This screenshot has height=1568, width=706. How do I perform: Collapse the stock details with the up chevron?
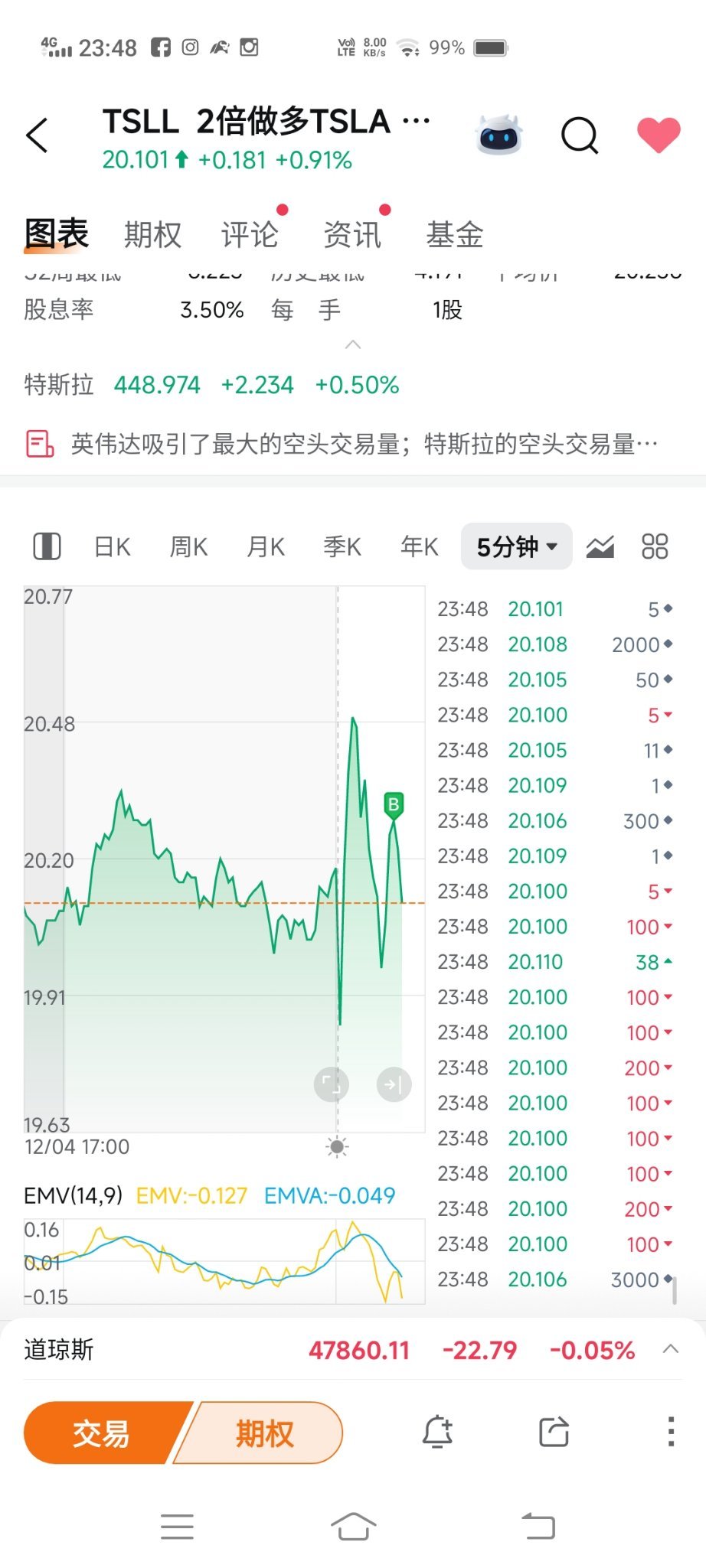353,345
